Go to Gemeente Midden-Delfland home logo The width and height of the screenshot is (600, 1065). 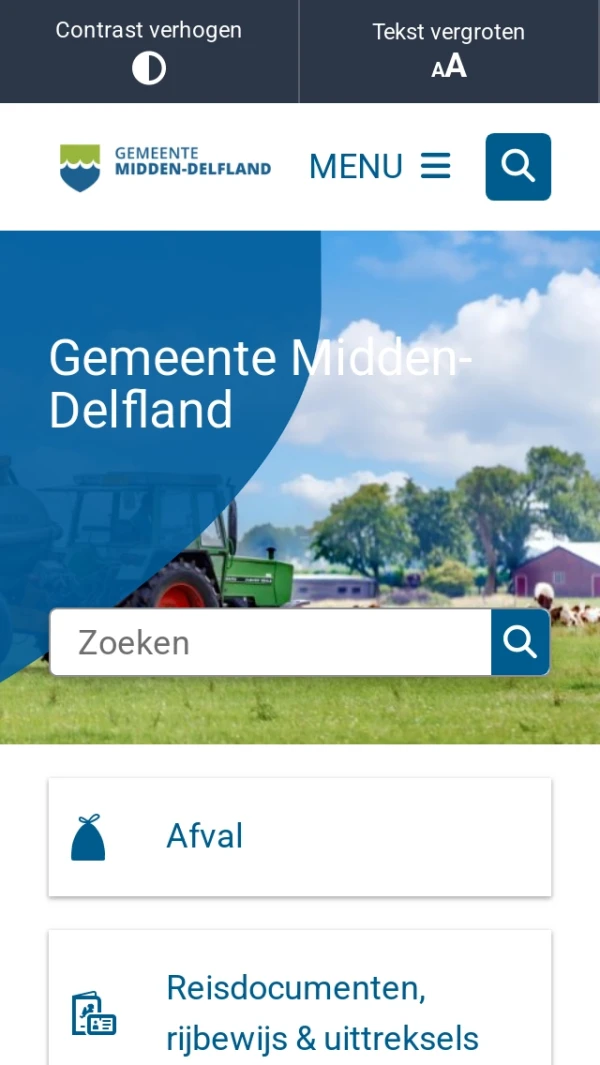[165, 166]
